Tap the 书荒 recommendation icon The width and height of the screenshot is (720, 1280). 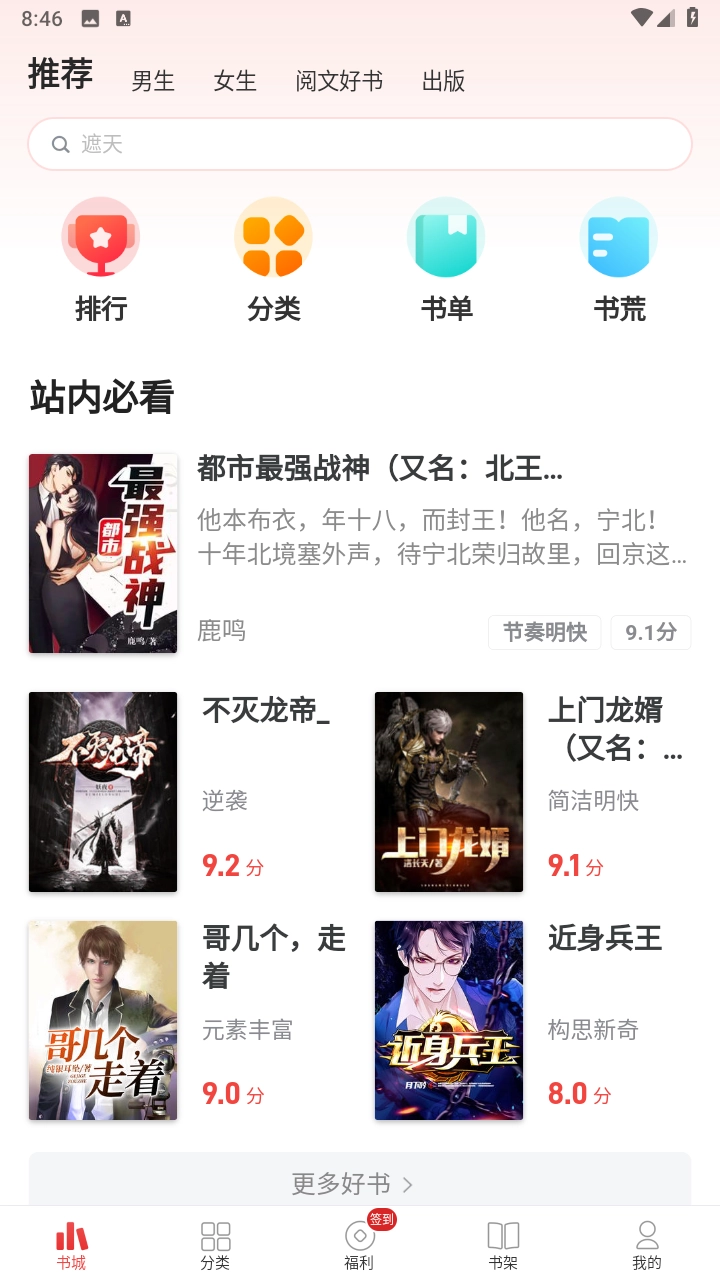point(618,238)
